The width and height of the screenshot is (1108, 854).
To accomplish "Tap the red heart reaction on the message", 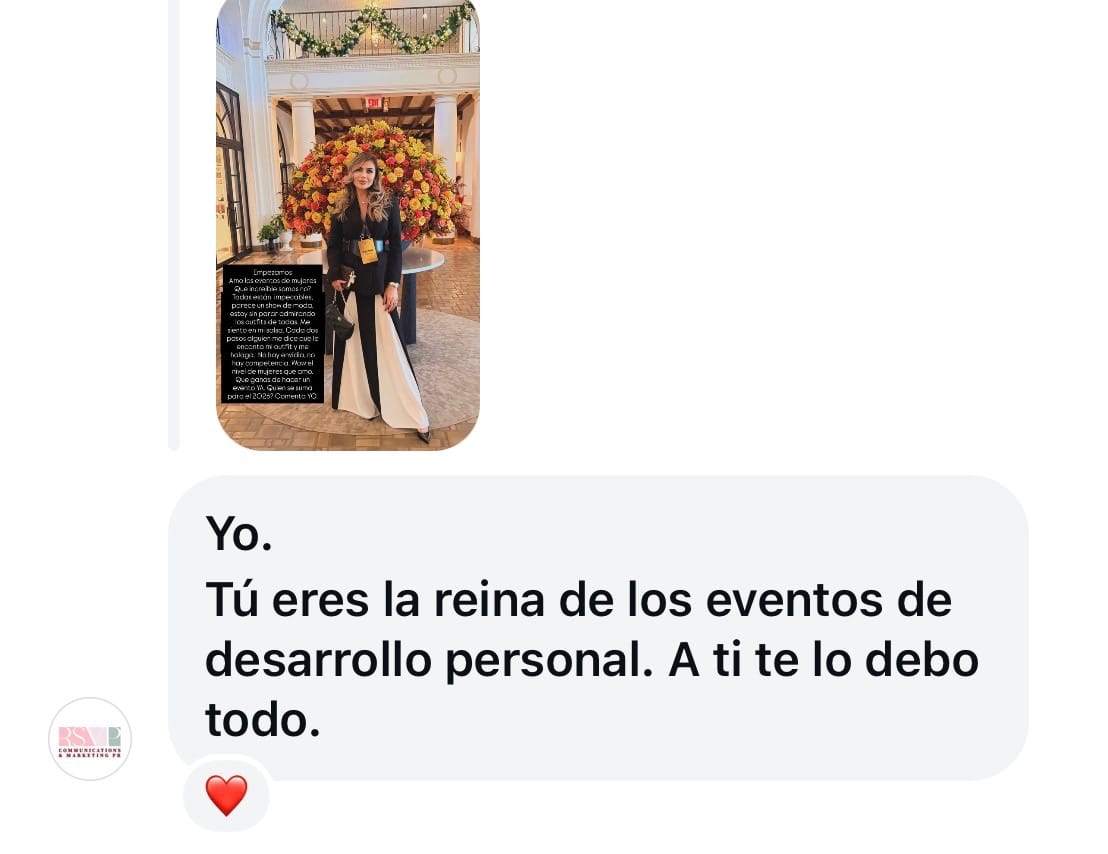I will coord(226,796).
